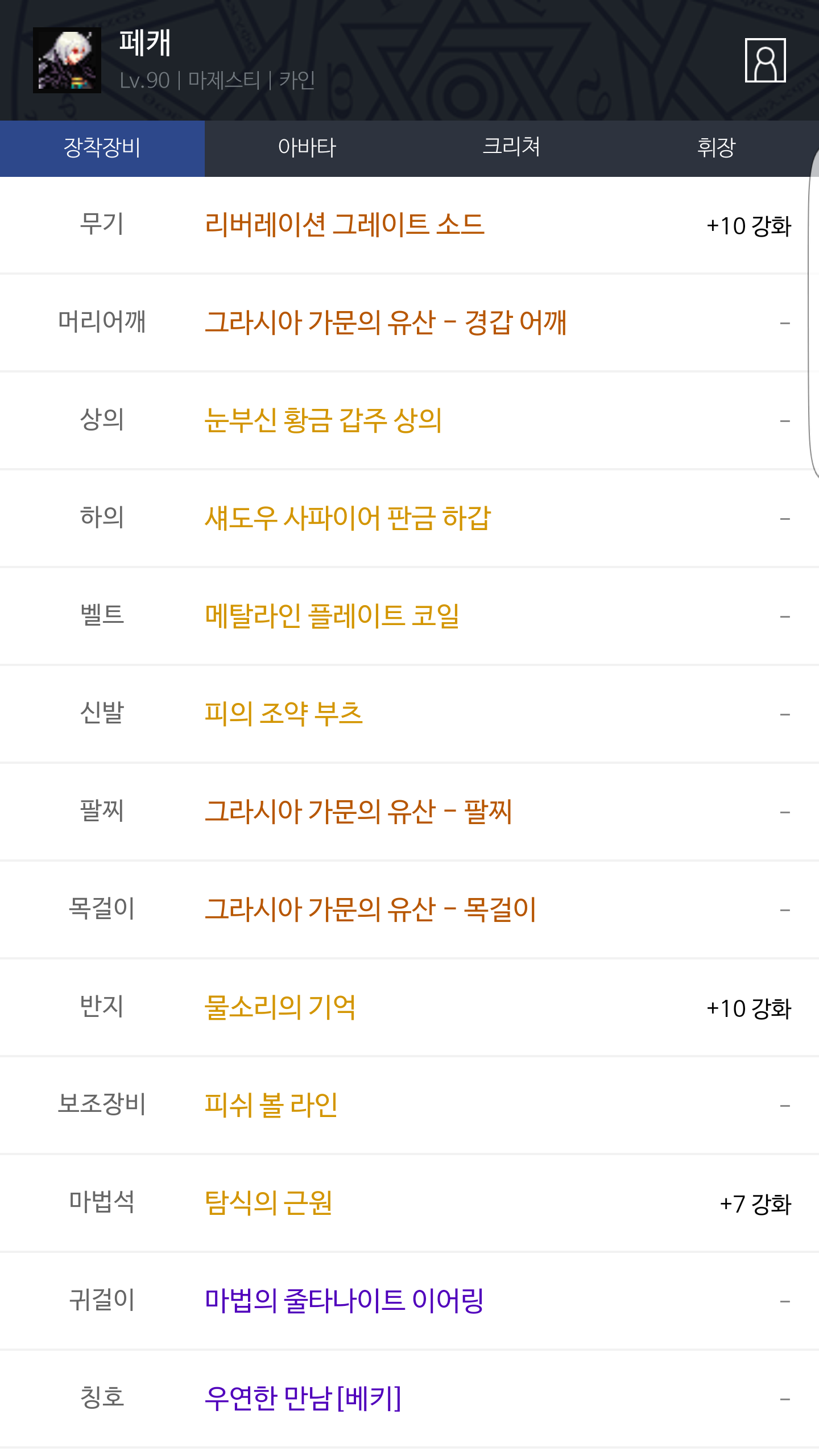View belt item 메탈라인 플레이트 코일
The height and width of the screenshot is (1456, 819).
point(332,616)
